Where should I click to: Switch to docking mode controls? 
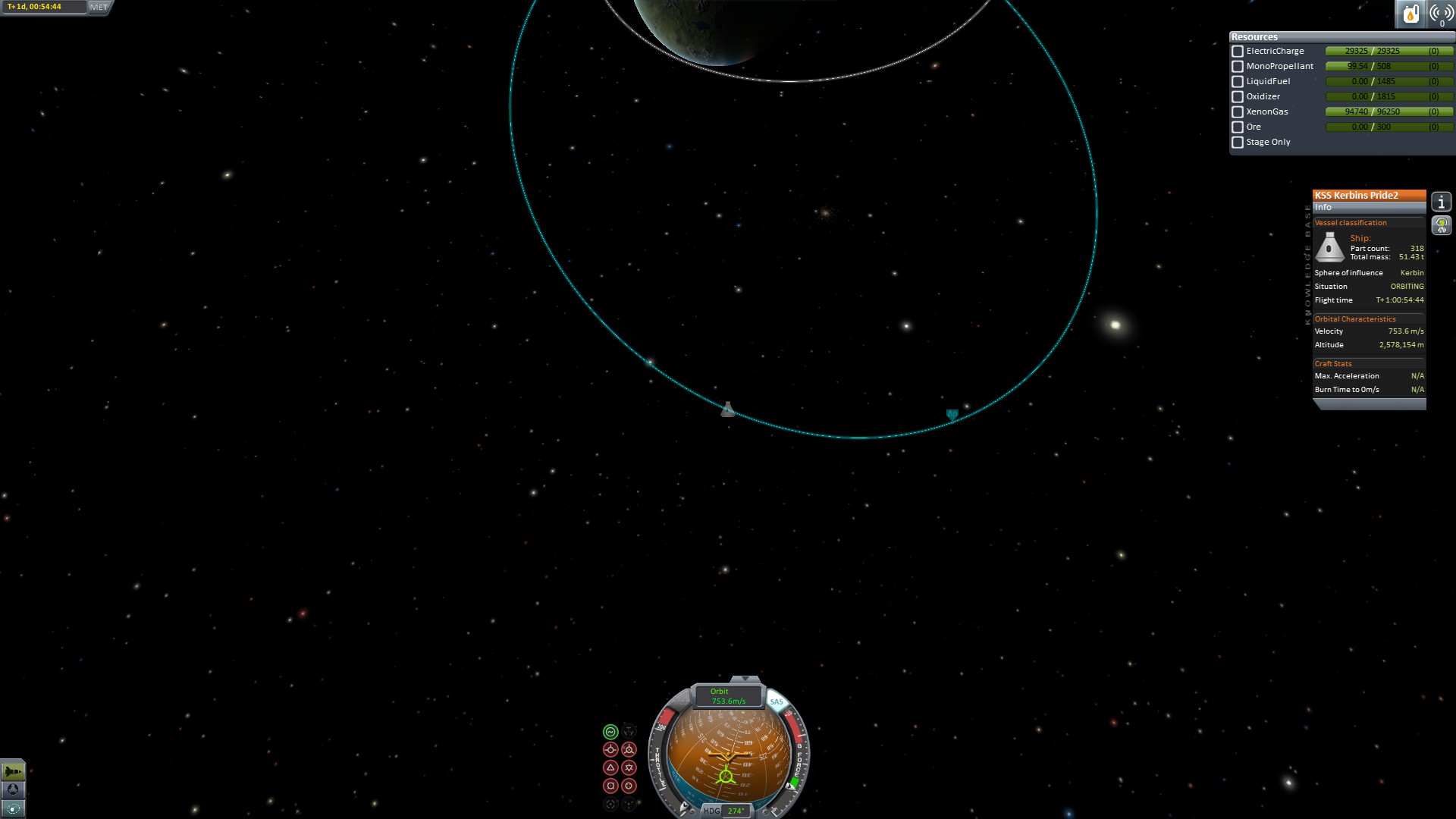coord(13,790)
